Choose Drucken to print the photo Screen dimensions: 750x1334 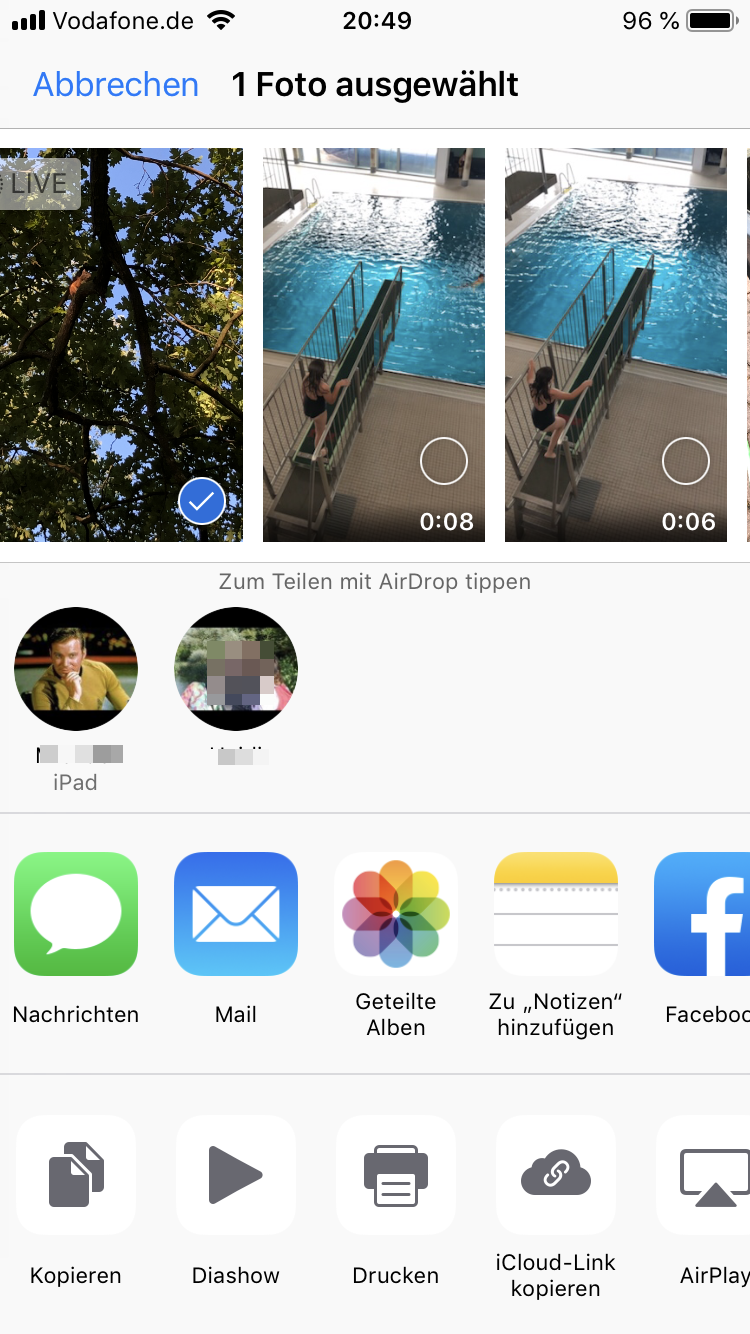click(x=396, y=1175)
